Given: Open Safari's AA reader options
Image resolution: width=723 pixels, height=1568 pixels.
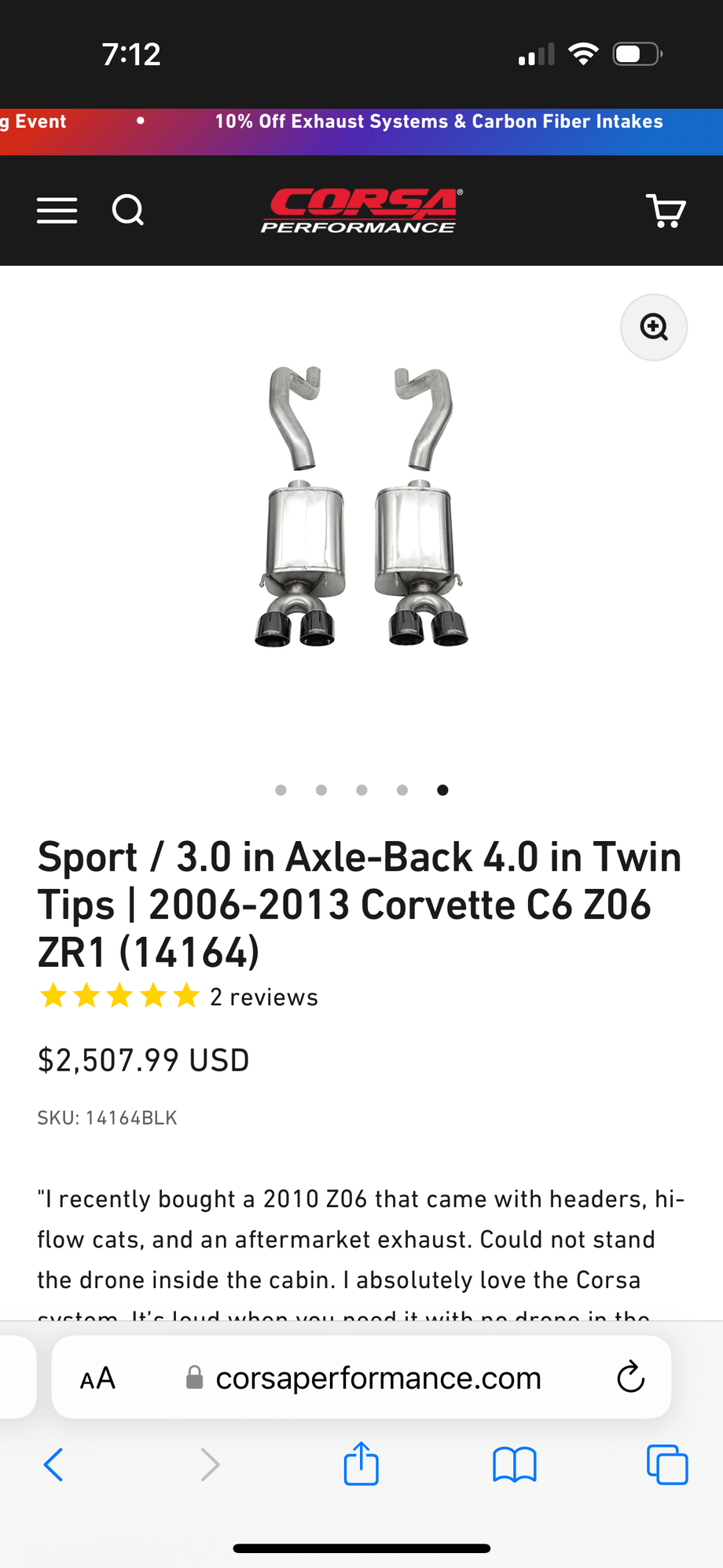Looking at the screenshot, I should [x=97, y=1378].
